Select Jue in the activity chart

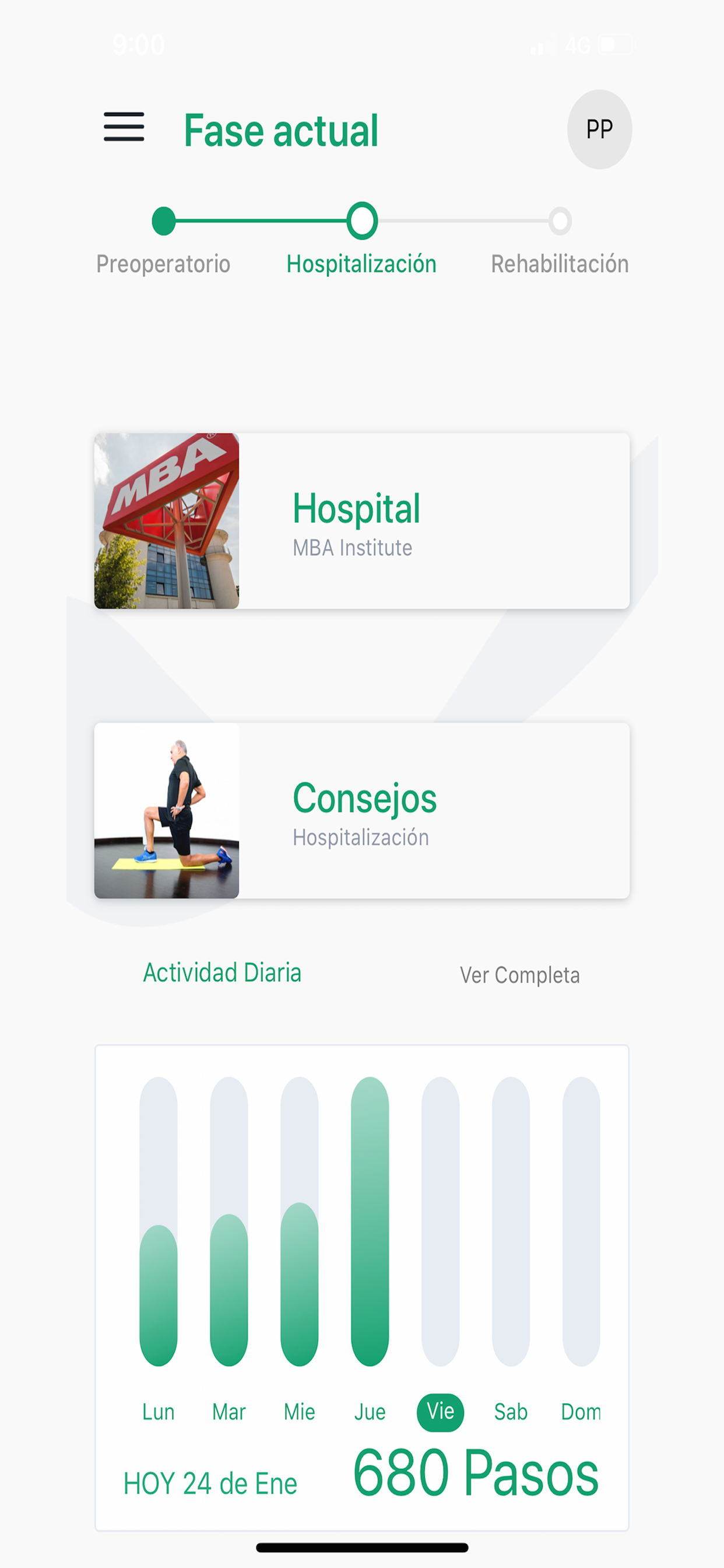[x=370, y=1412]
